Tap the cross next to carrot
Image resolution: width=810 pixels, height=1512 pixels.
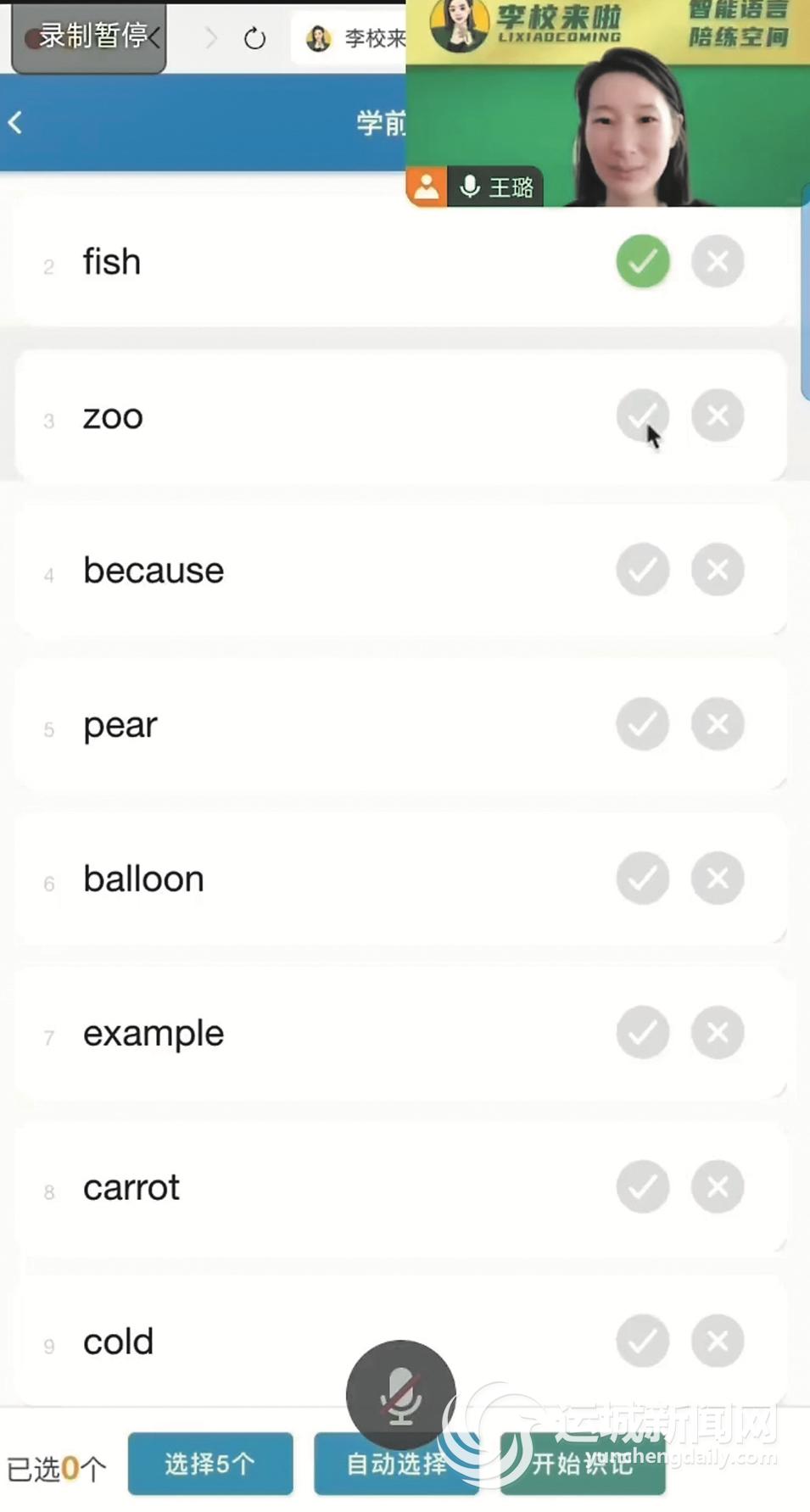[x=718, y=1186]
